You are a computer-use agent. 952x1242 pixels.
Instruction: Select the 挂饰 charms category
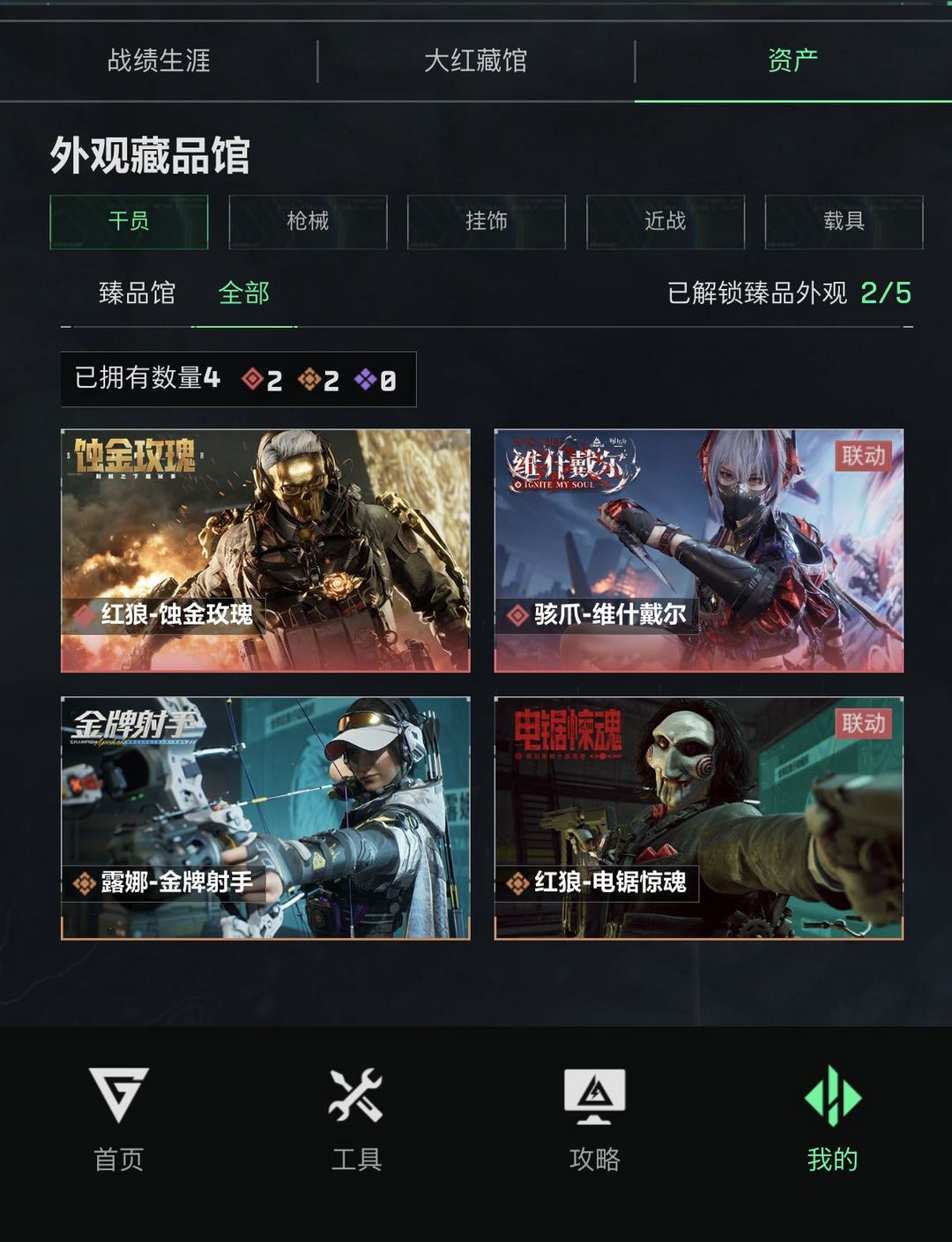(487, 222)
